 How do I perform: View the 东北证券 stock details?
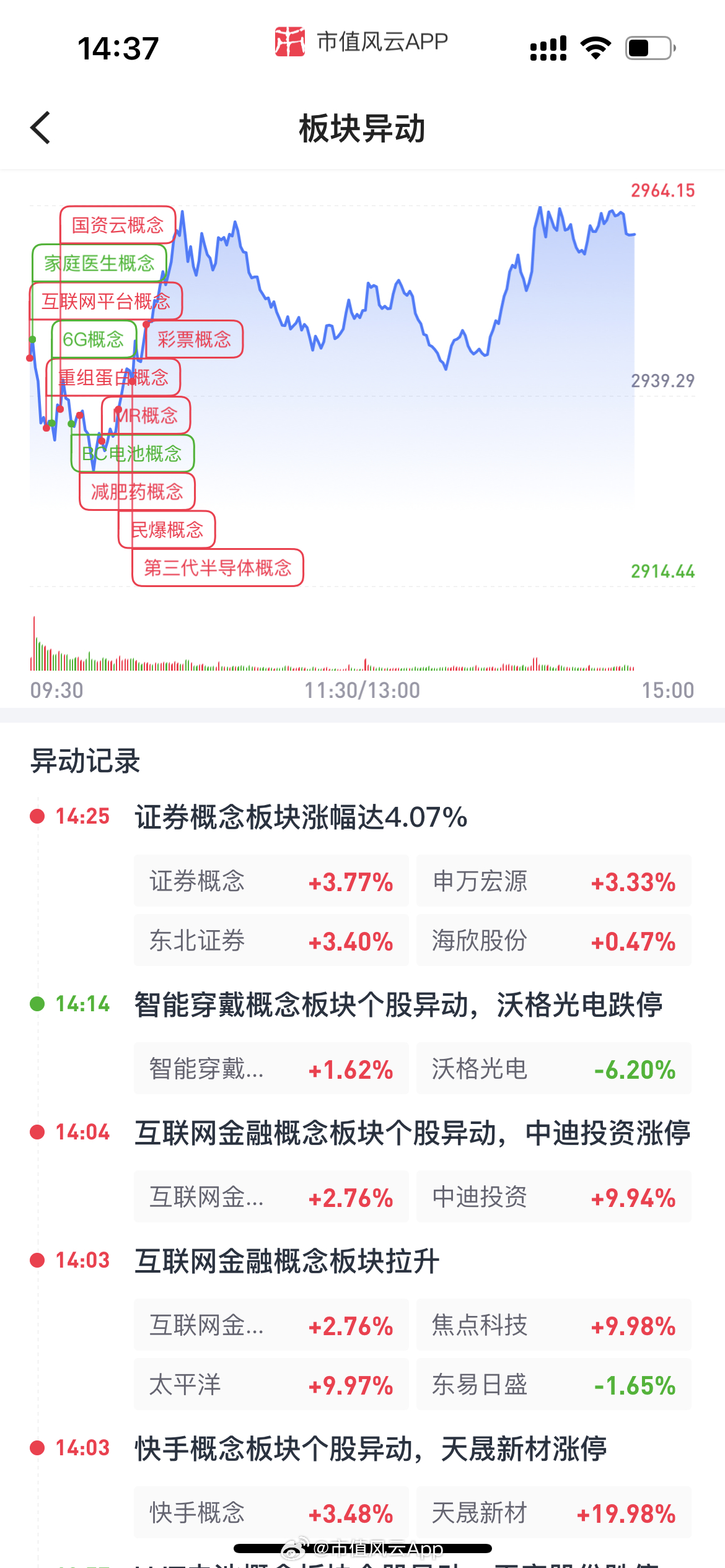coord(271,941)
